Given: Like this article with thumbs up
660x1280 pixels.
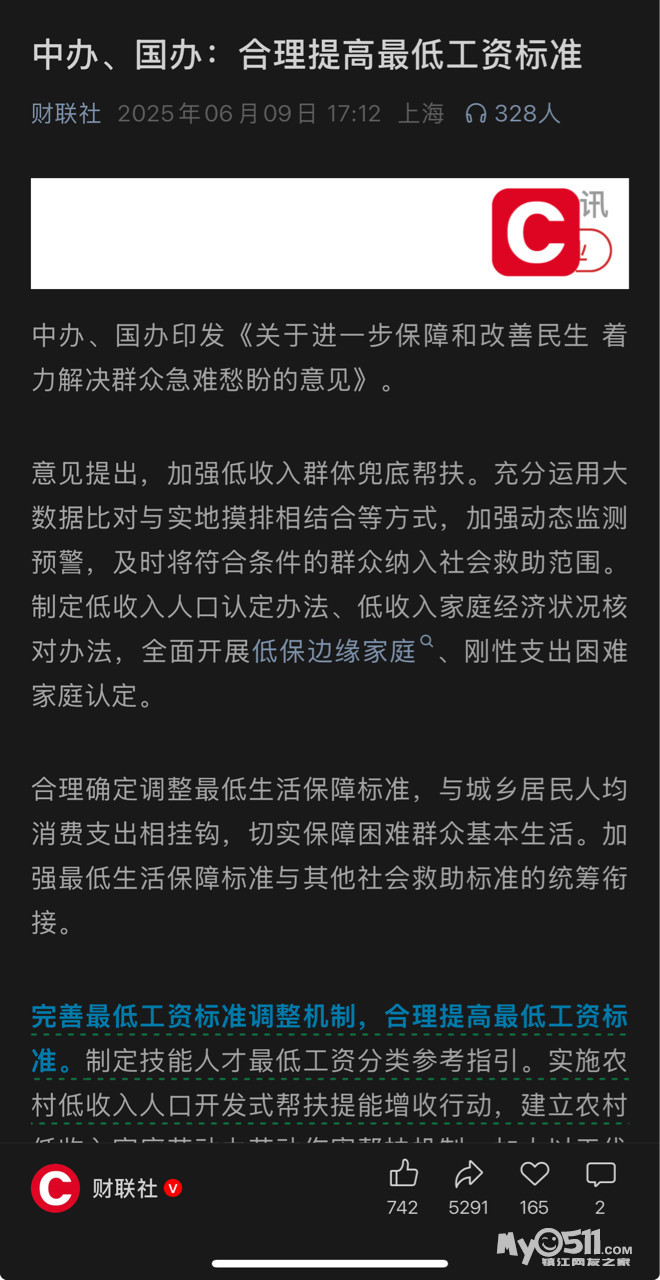Looking at the screenshot, I should pyautogui.click(x=402, y=1174).
